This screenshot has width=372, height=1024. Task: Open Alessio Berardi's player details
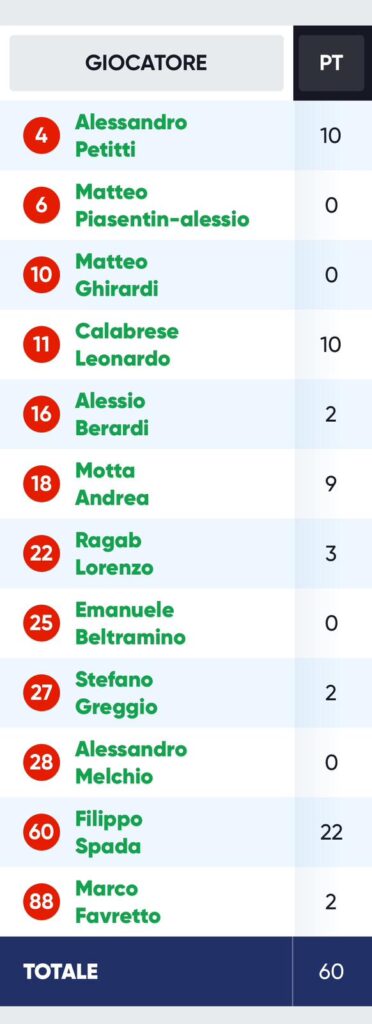tap(112, 414)
